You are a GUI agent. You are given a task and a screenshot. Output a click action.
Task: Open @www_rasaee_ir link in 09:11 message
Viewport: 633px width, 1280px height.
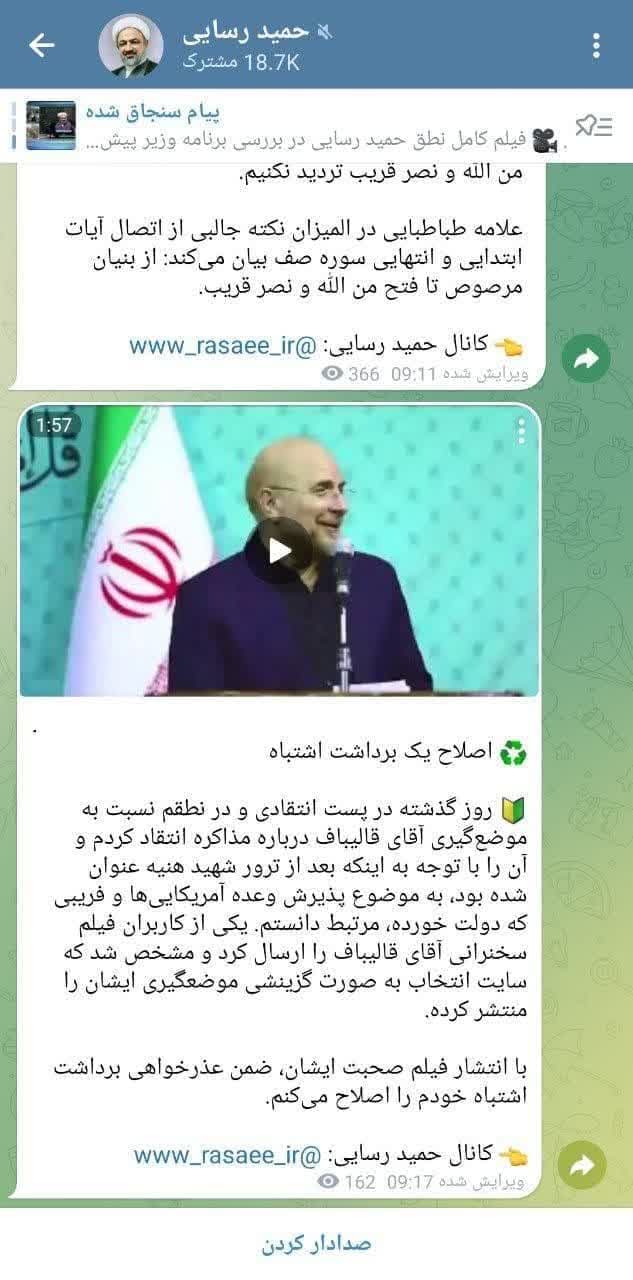tap(223, 346)
